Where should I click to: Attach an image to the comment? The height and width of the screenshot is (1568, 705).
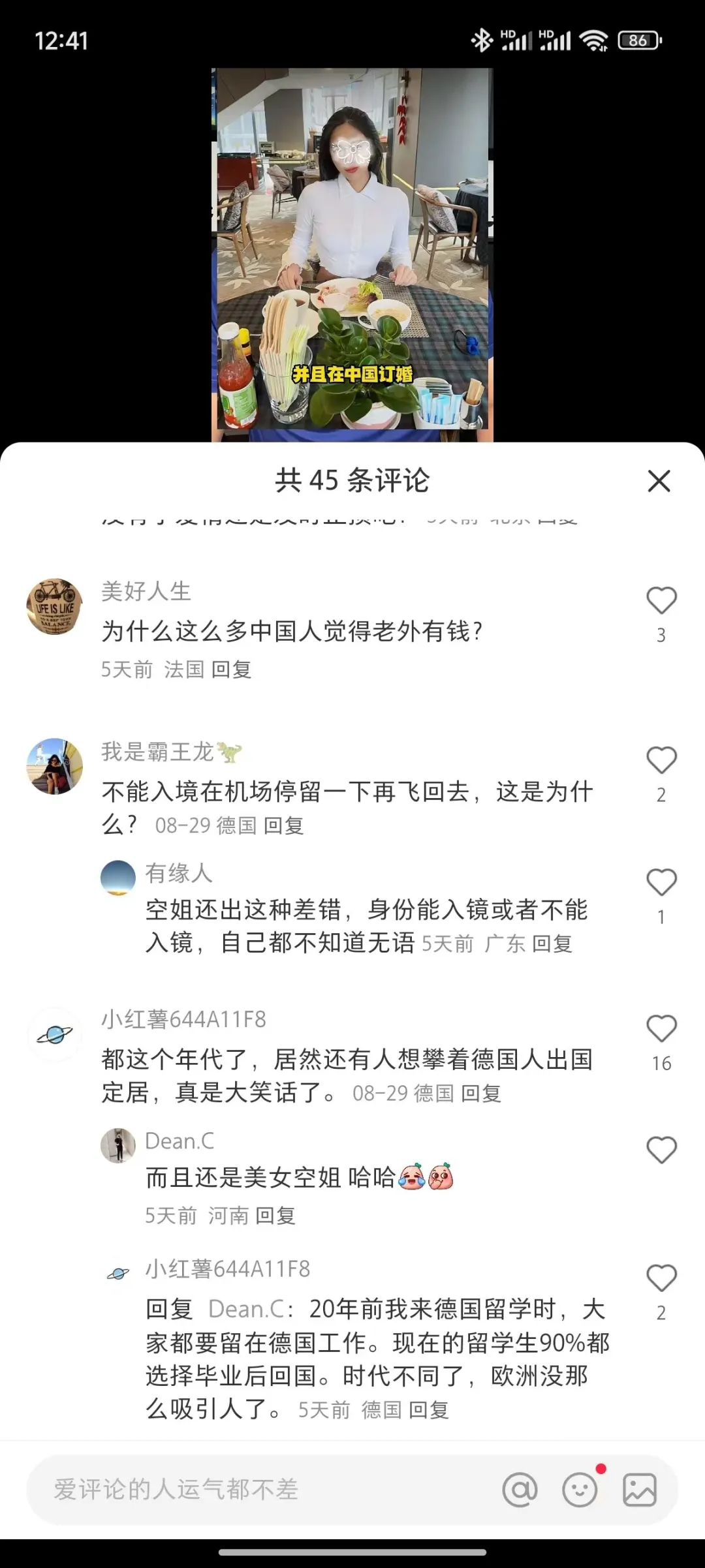(x=639, y=1490)
